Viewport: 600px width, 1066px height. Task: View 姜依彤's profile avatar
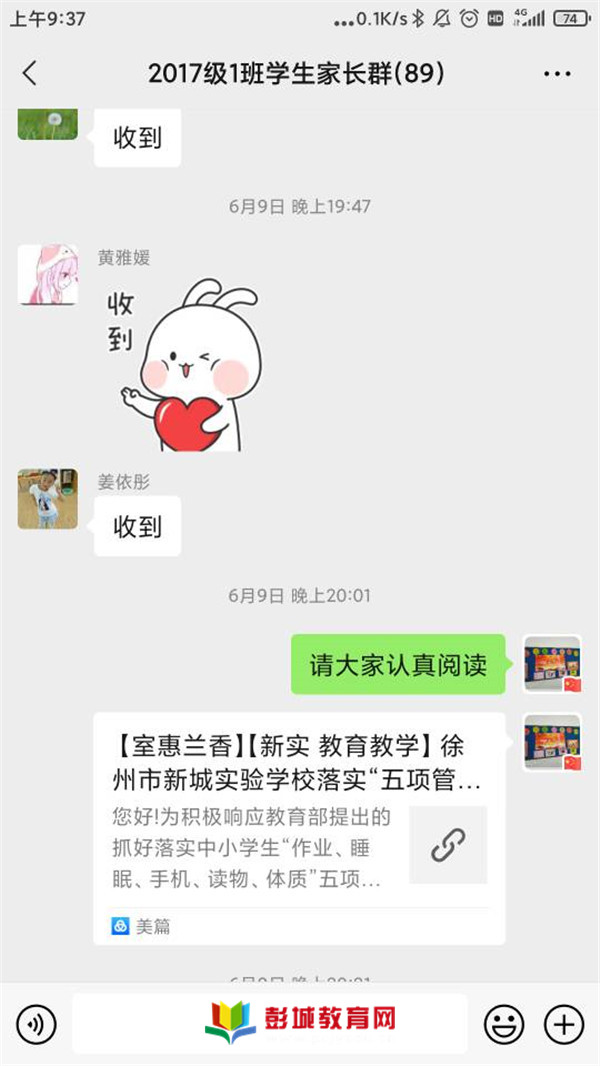tap(47, 498)
